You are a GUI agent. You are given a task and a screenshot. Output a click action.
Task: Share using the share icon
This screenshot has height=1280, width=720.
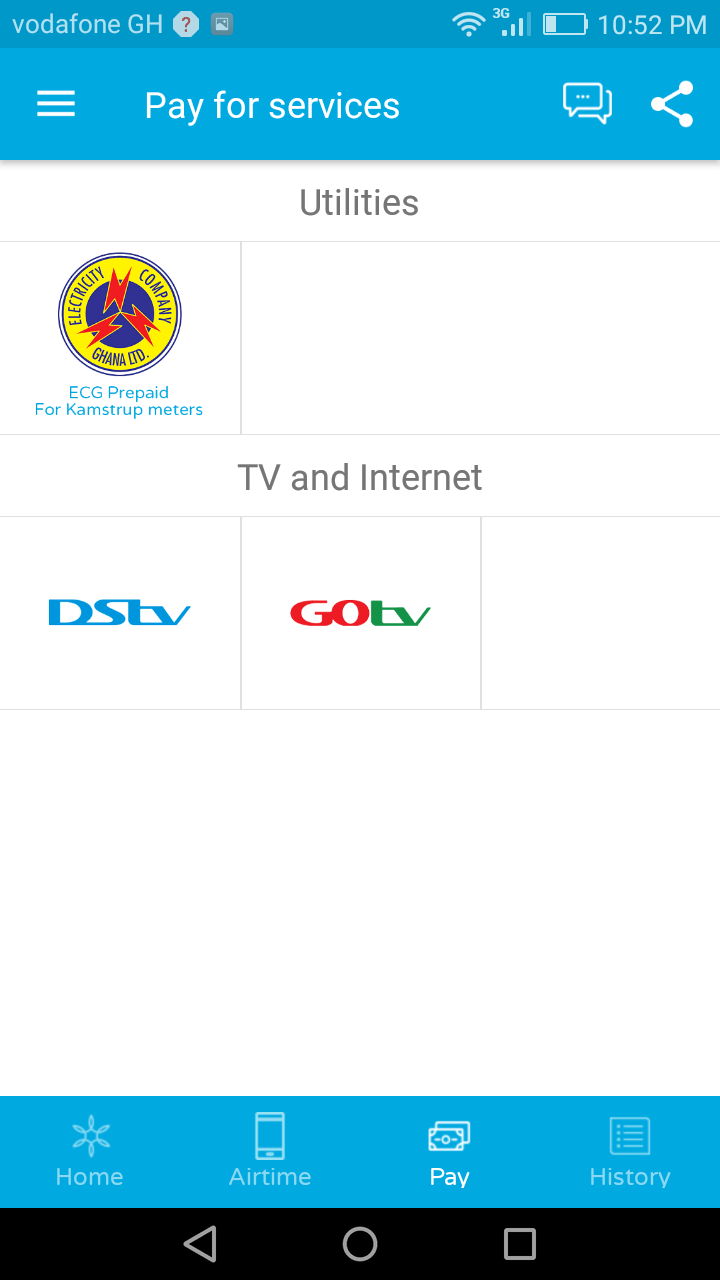tap(672, 104)
